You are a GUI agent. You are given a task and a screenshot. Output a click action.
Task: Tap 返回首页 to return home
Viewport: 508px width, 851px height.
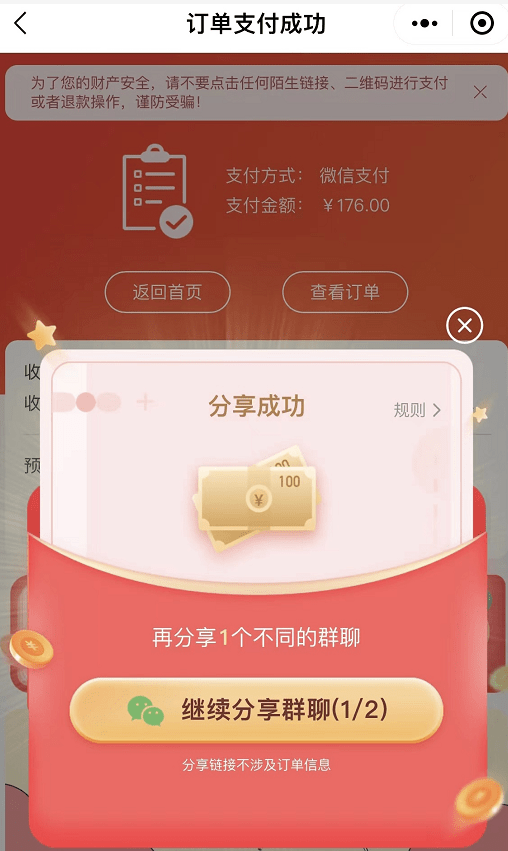coord(167,292)
